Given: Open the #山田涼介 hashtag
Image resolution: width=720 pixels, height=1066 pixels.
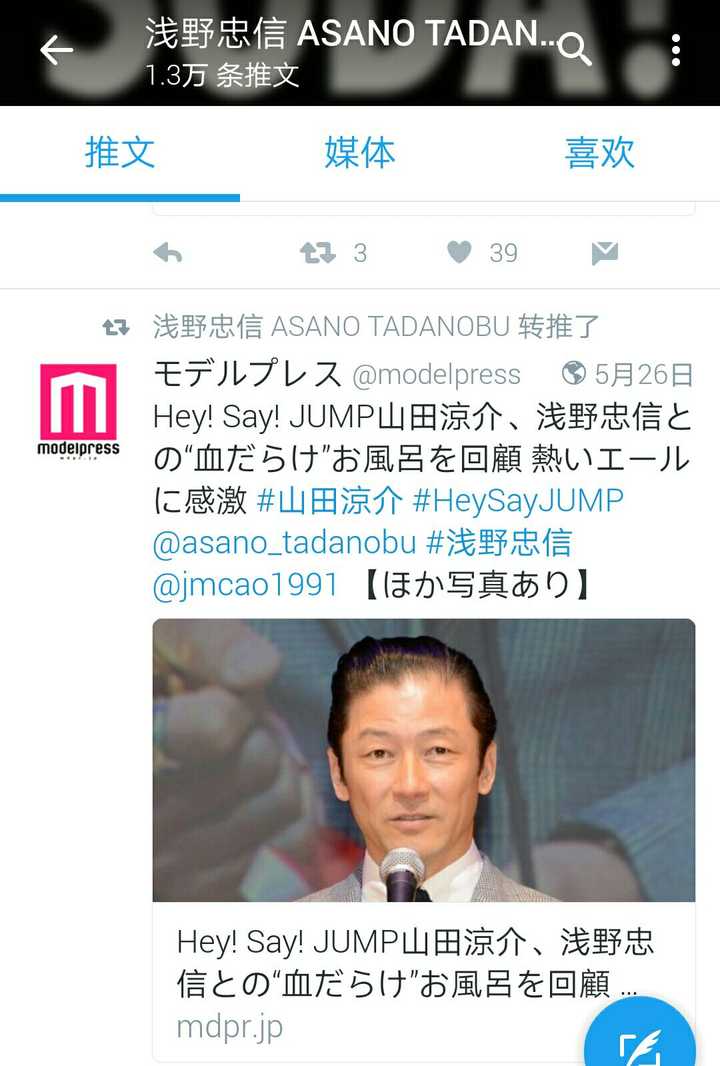Looking at the screenshot, I should click(330, 500).
